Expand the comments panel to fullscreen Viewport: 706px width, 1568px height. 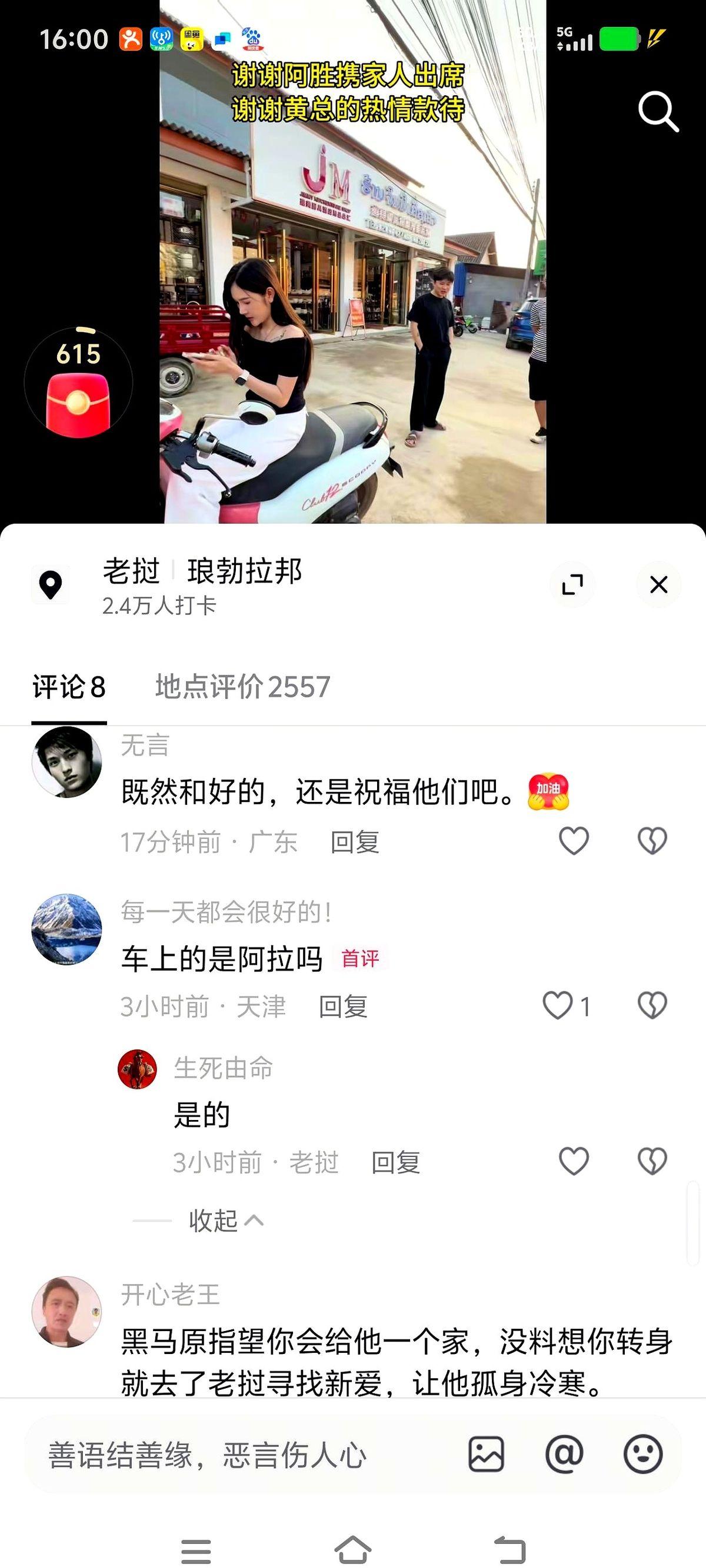[572, 585]
